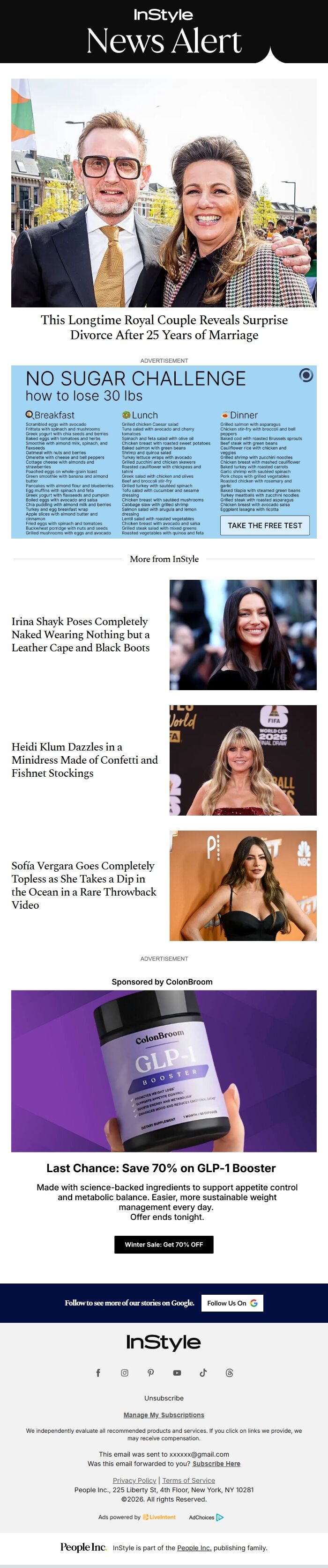Open InStyle's Threads icon
This screenshot has height=1568, width=328.
click(x=229, y=1372)
